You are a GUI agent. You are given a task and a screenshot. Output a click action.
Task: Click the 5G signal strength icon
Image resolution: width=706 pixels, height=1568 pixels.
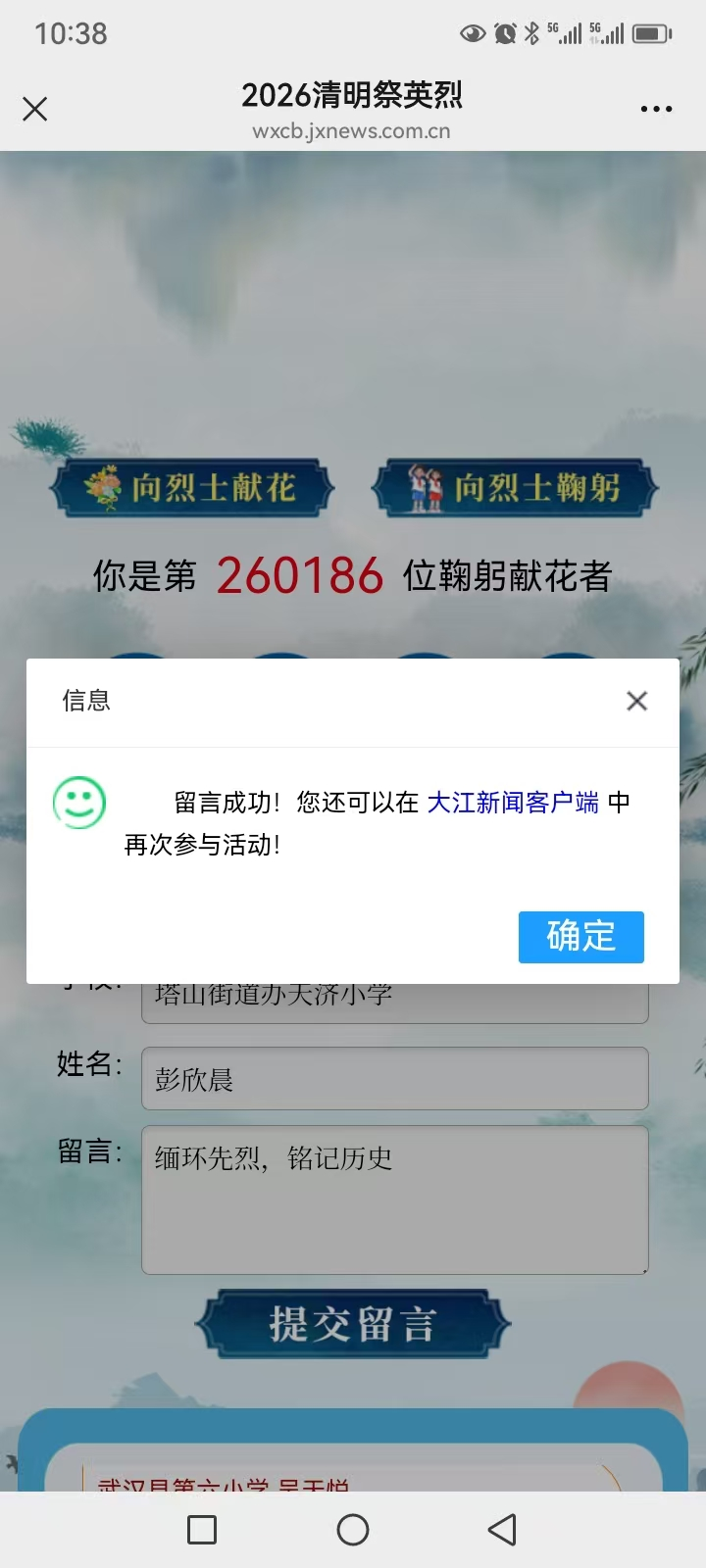(x=565, y=32)
